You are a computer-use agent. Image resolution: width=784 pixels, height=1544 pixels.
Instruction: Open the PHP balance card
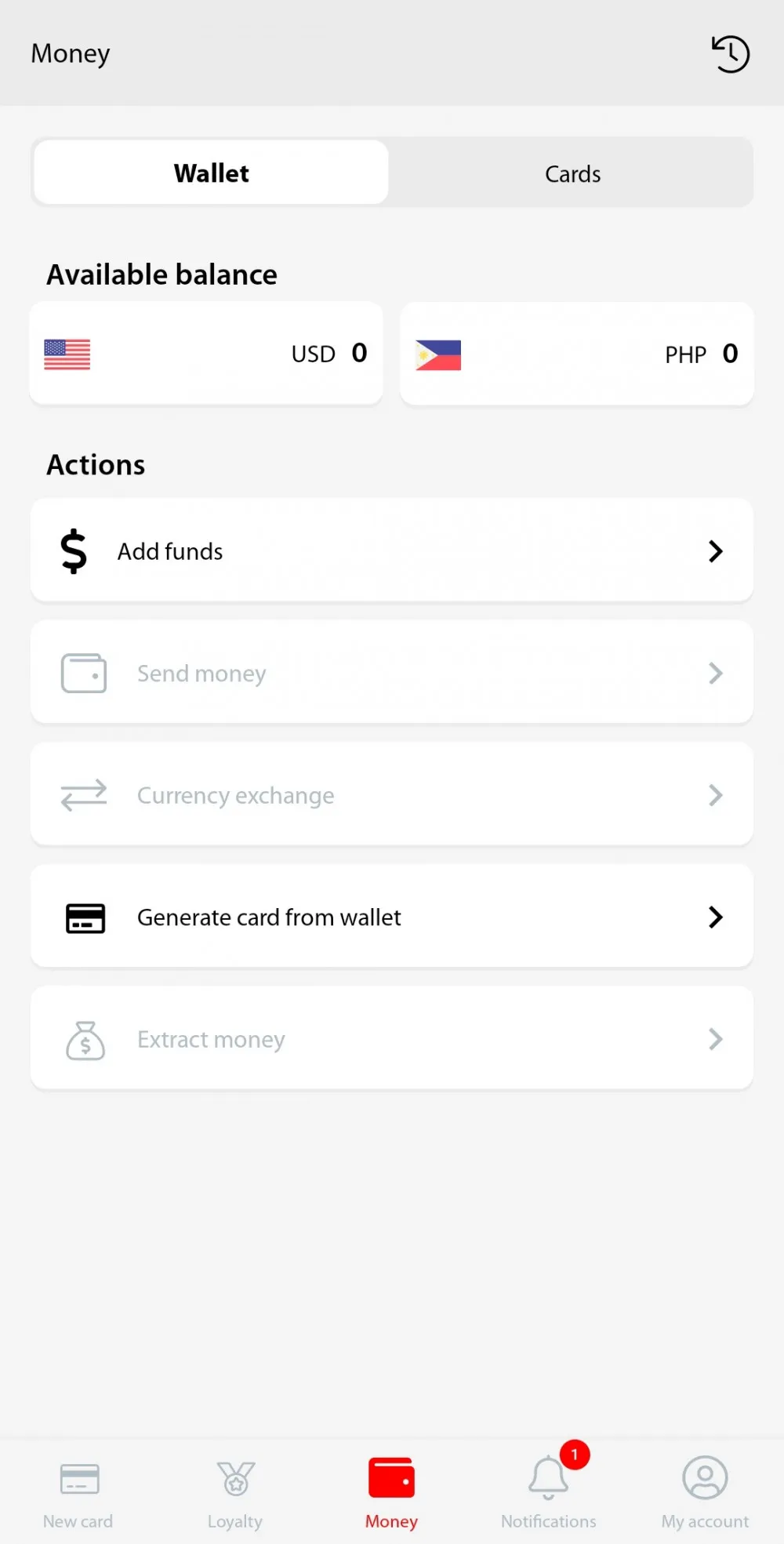coord(577,354)
